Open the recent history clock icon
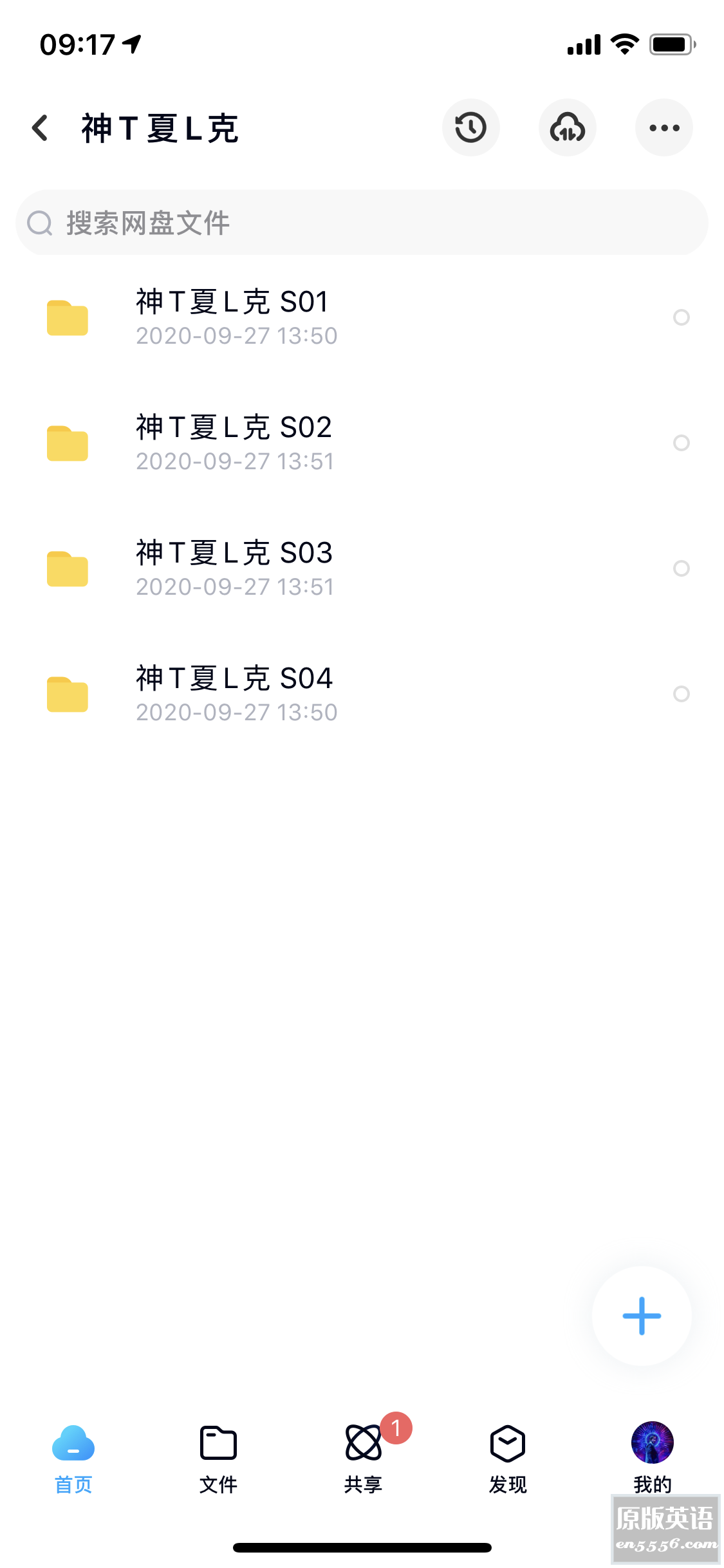 [x=470, y=127]
